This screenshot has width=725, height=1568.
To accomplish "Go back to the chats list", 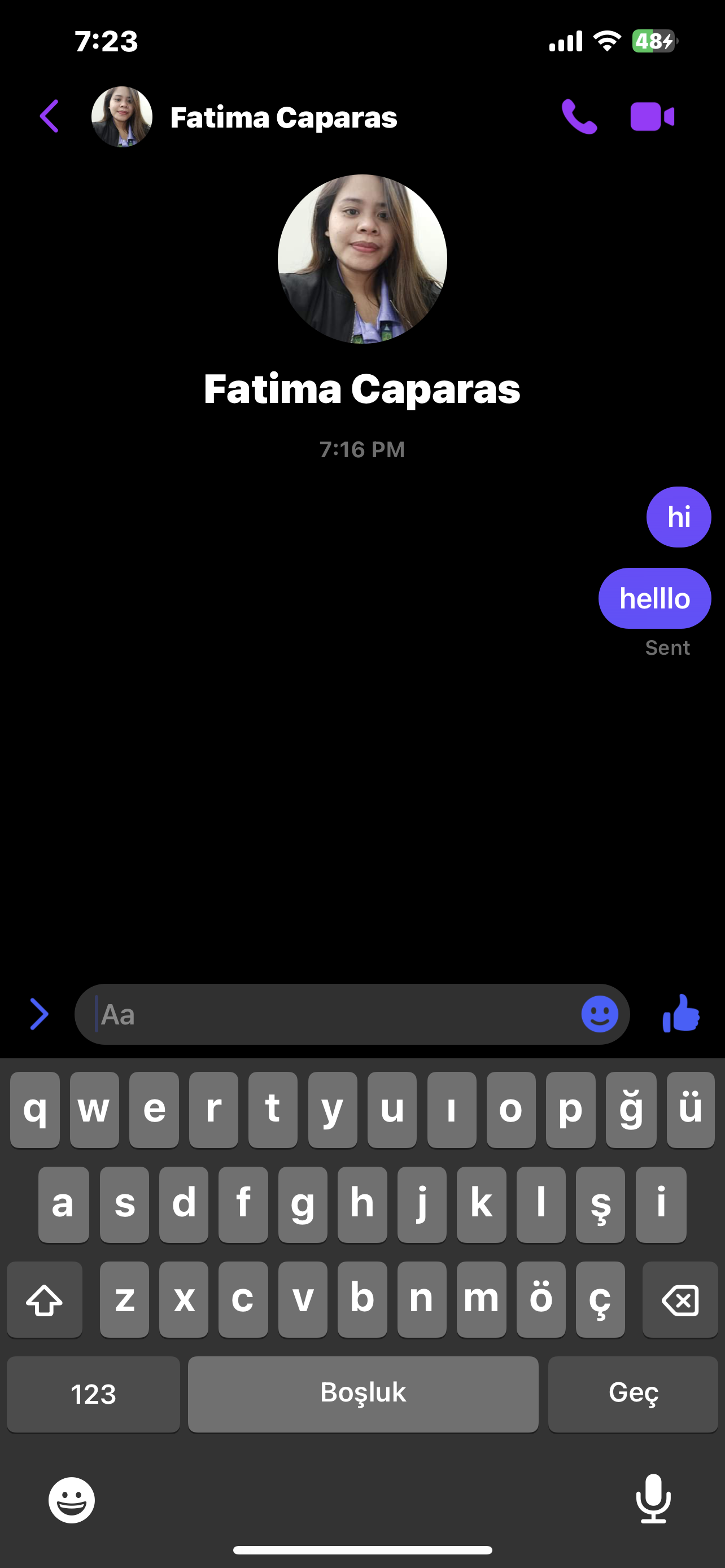I will pos(49,116).
